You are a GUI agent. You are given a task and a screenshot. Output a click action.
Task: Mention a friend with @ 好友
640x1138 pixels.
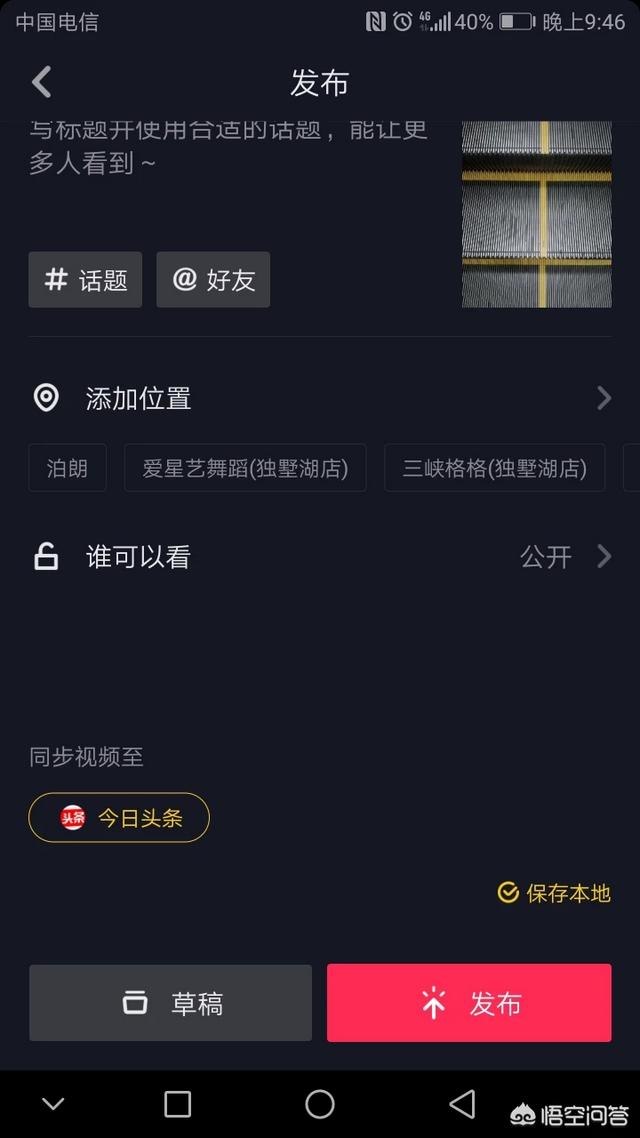point(213,280)
